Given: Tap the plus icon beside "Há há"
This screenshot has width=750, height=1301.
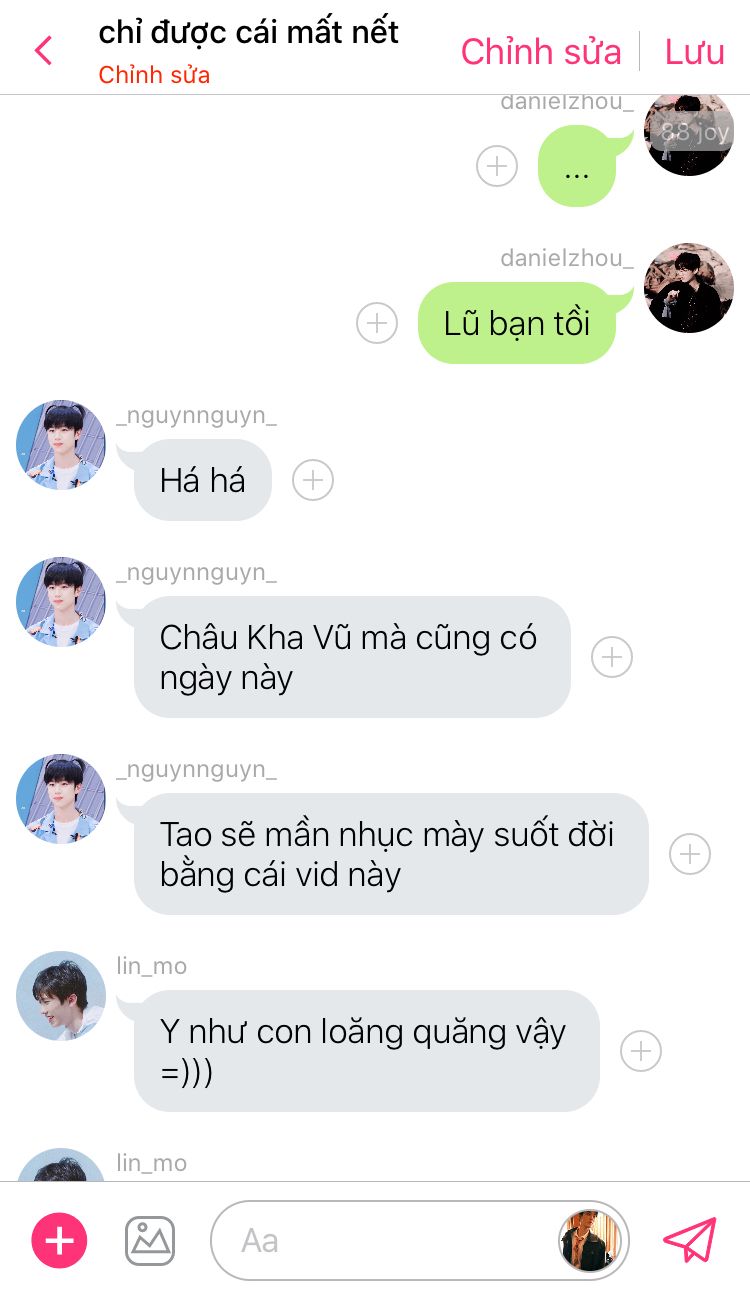Looking at the screenshot, I should 313,481.
